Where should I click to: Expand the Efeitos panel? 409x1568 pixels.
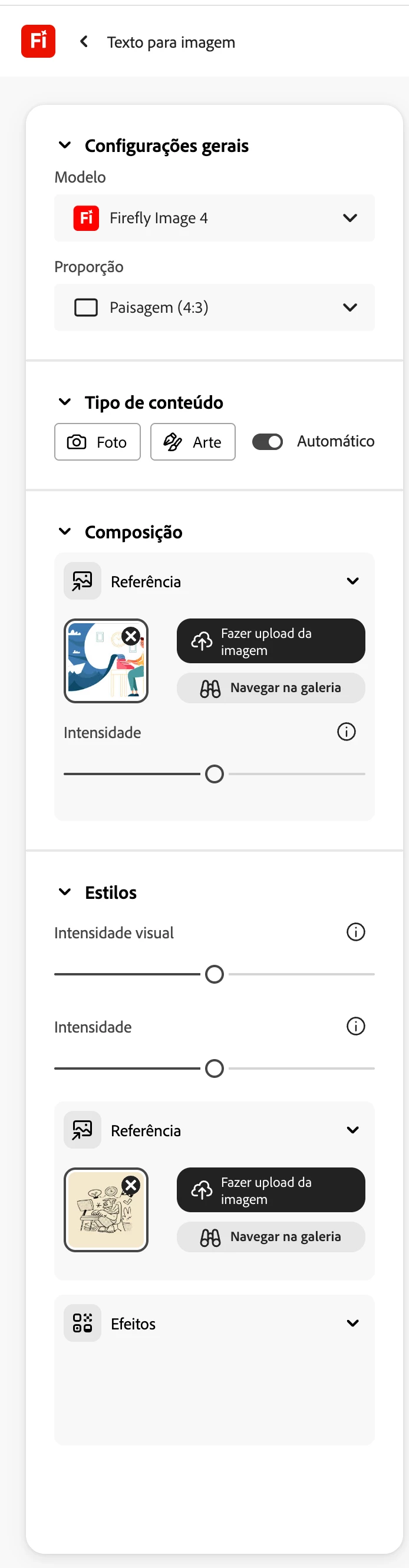[x=352, y=1324]
